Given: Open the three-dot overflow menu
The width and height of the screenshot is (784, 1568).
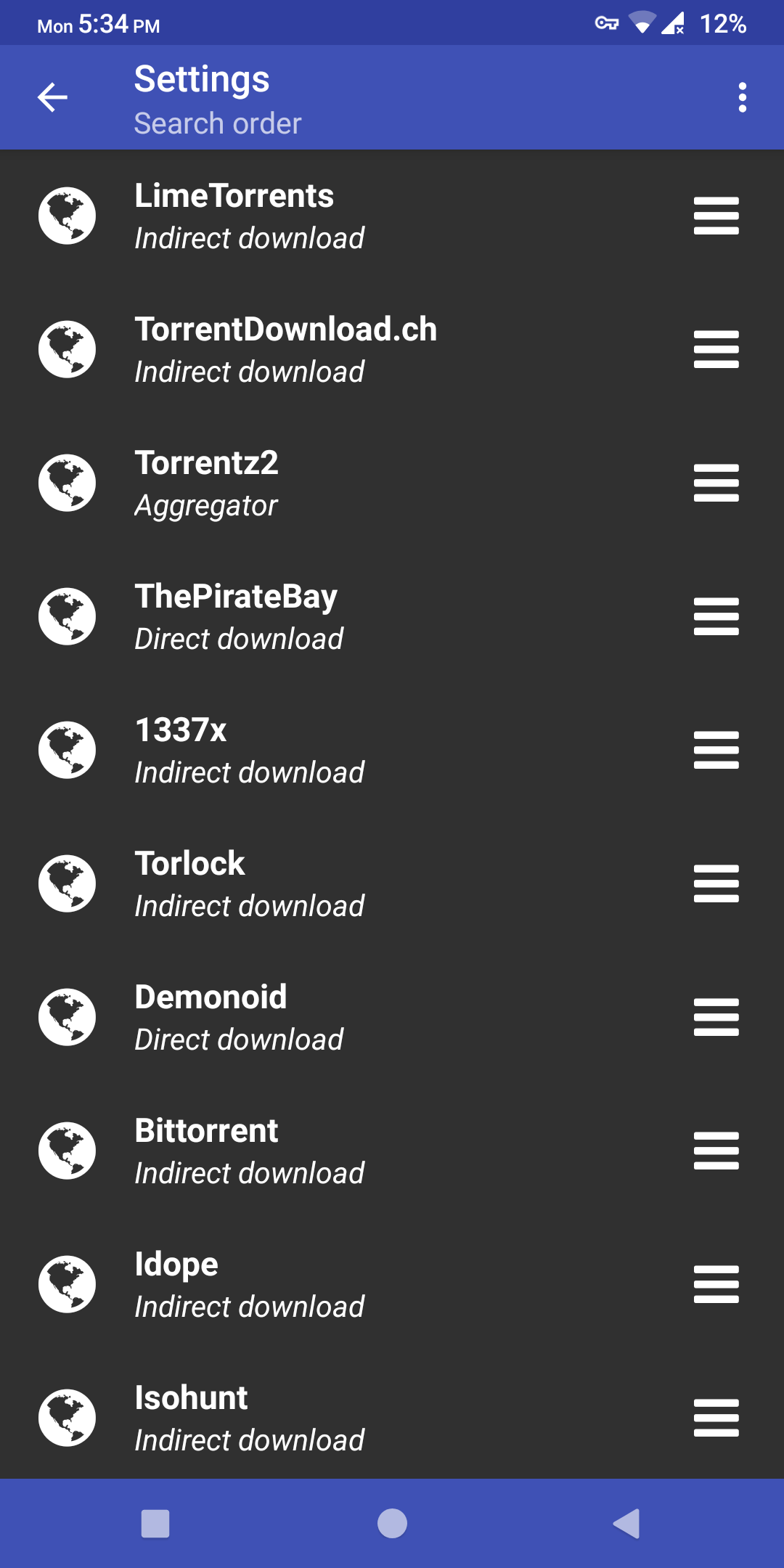Looking at the screenshot, I should tap(743, 98).
